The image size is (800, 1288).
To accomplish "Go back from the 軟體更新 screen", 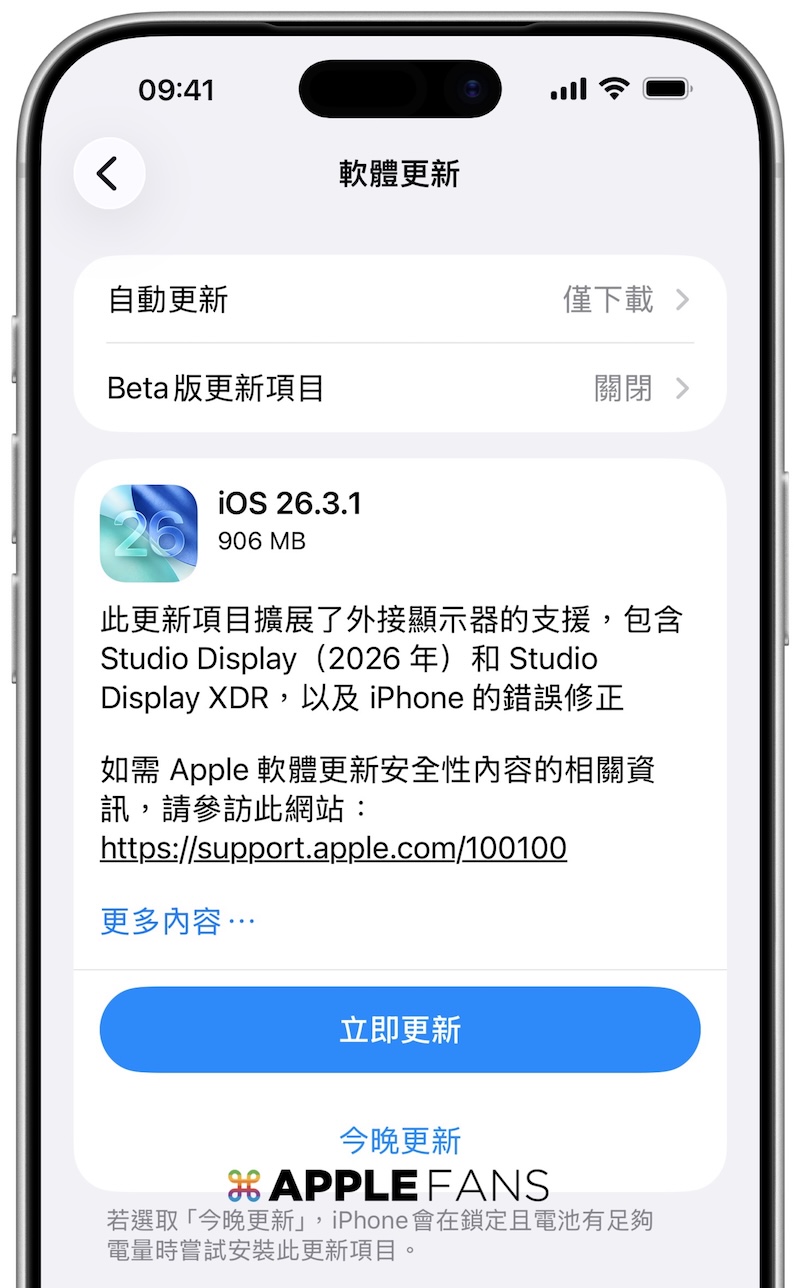I will (109, 174).
